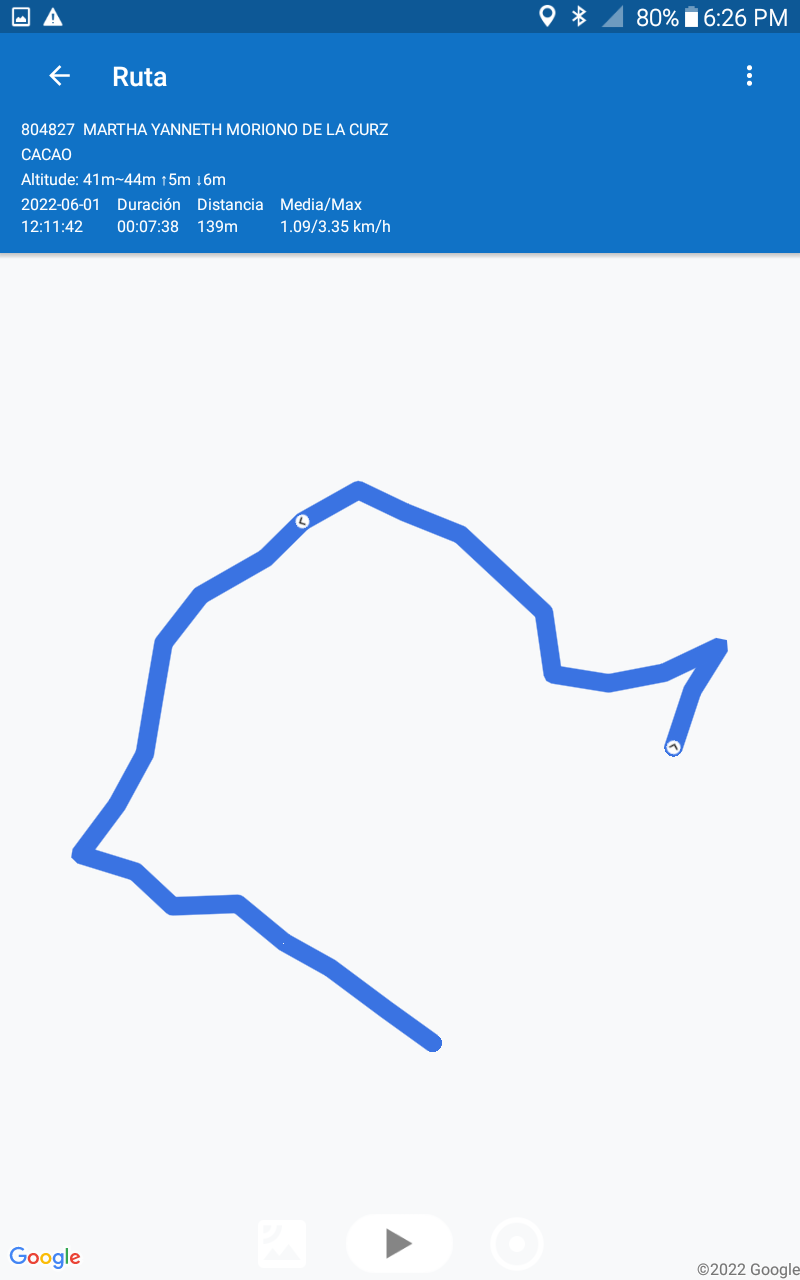The width and height of the screenshot is (800, 1280).
Task: Open the overflow menu
Action: pos(749,76)
